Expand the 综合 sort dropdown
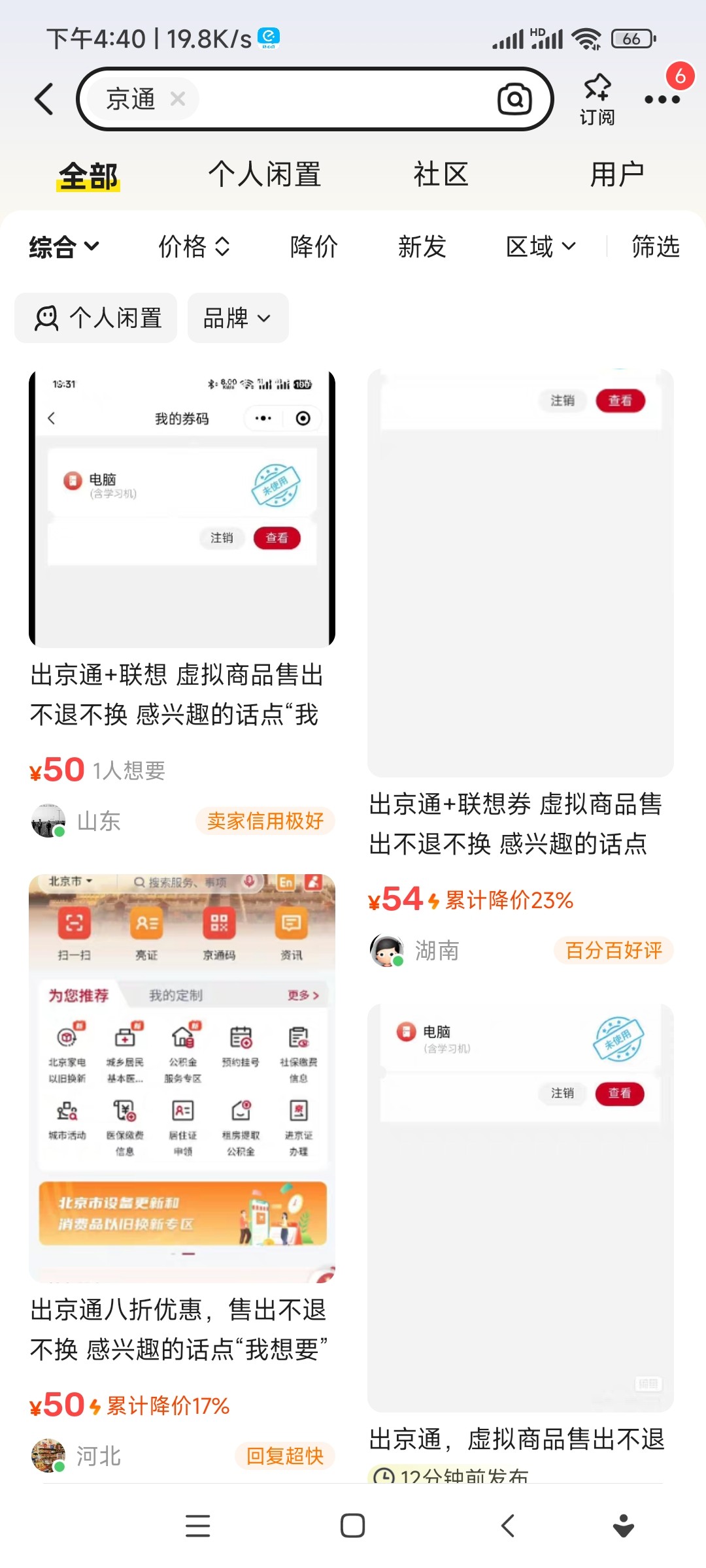The image size is (706, 1568). pyautogui.click(x=64, y=247)
